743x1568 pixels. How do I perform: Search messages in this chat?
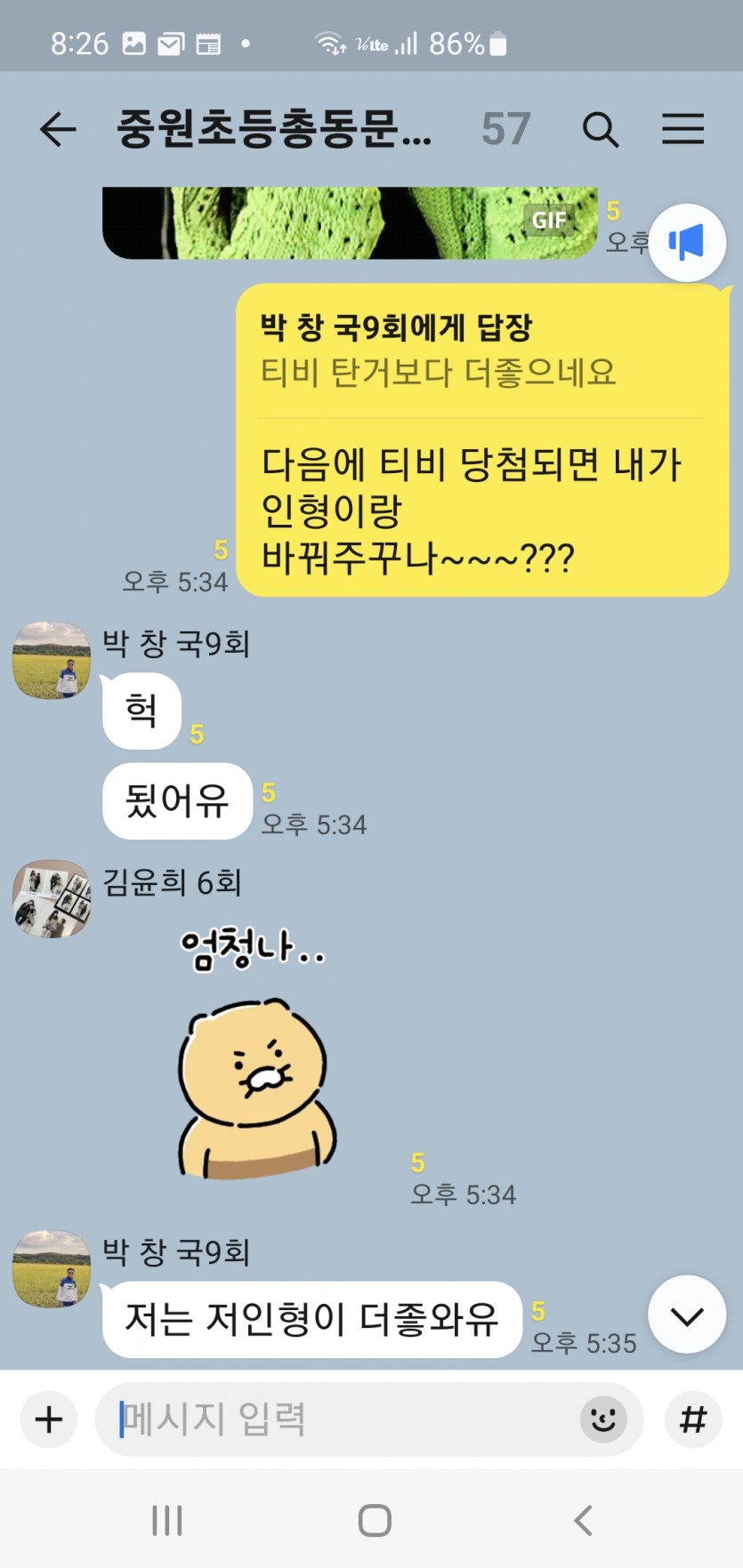pyautogui.click(x=601, y=130)
